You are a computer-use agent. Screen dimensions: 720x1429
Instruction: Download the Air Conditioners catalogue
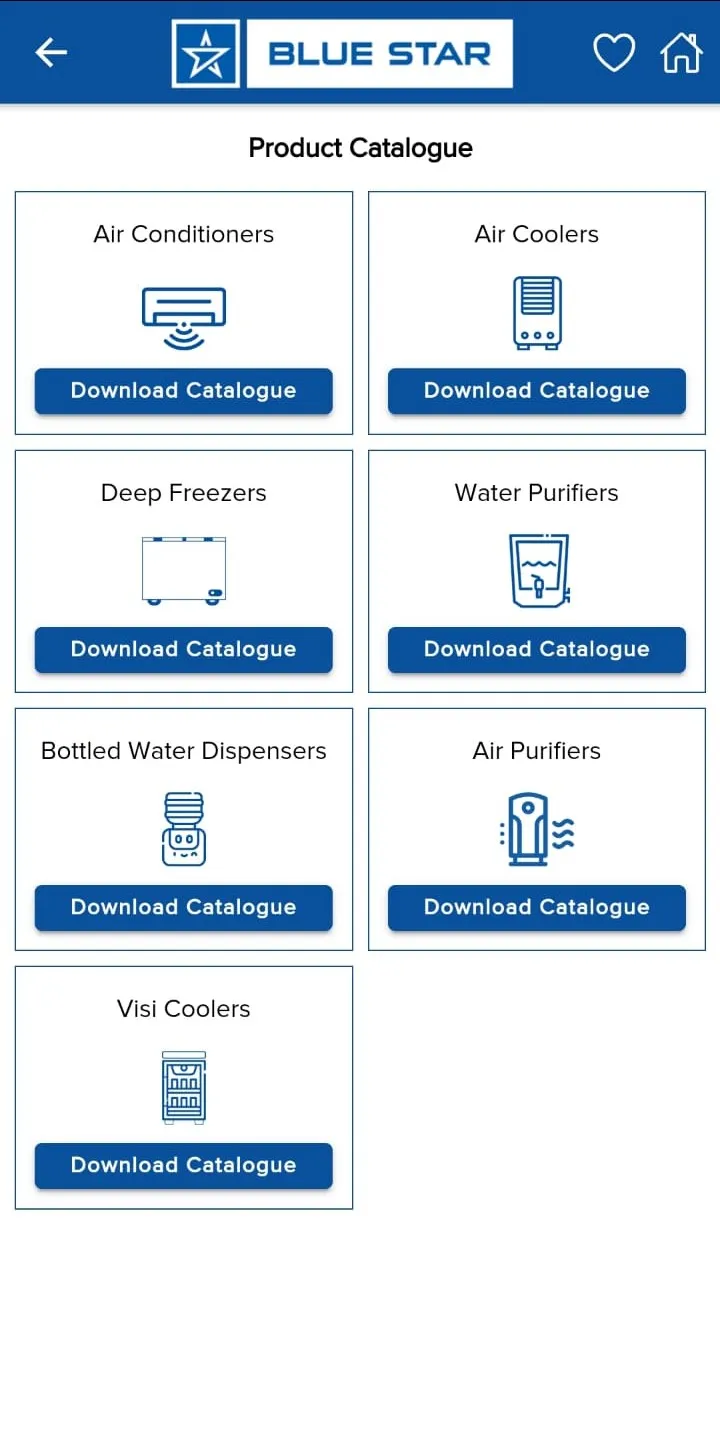[x=184, y=391]
